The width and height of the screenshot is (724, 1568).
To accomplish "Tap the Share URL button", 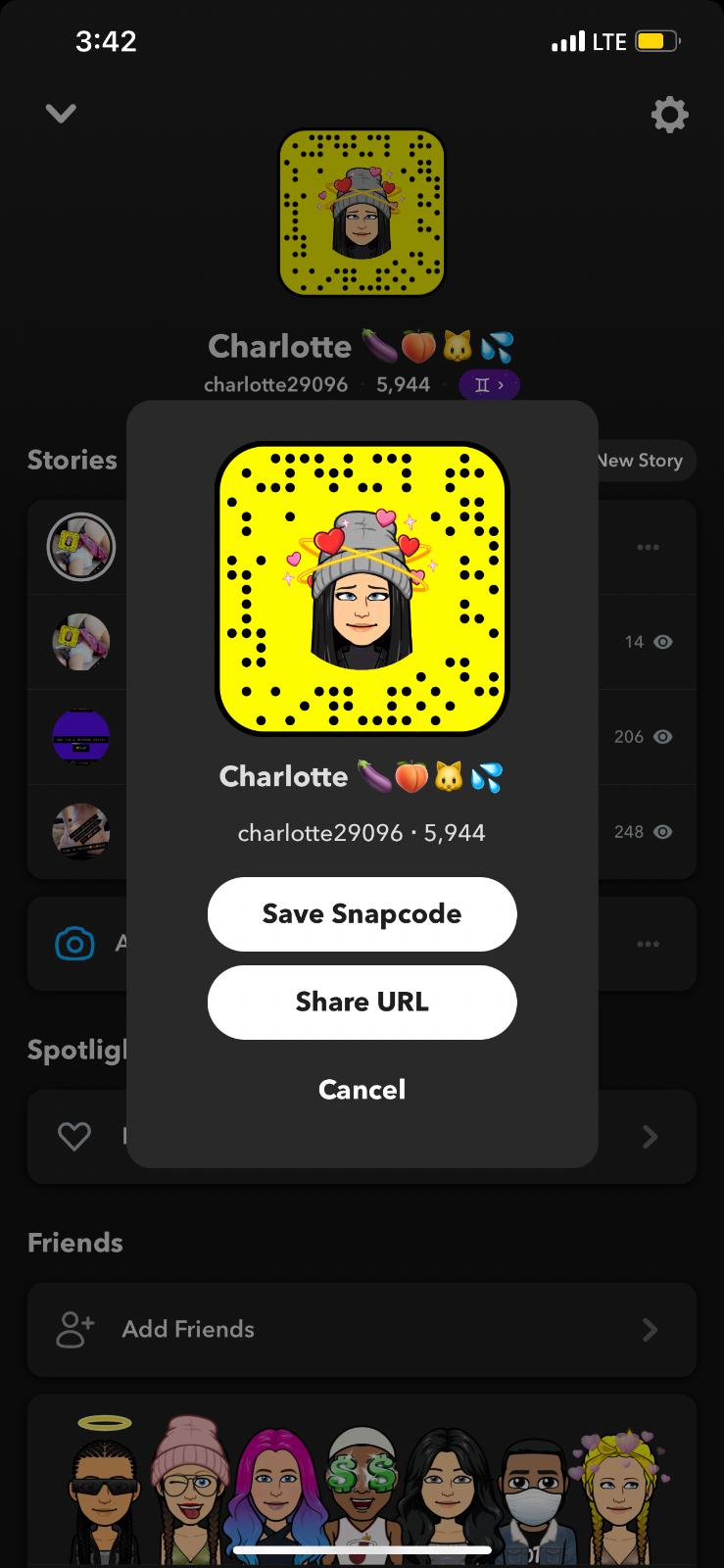I will coord(362,1002).
